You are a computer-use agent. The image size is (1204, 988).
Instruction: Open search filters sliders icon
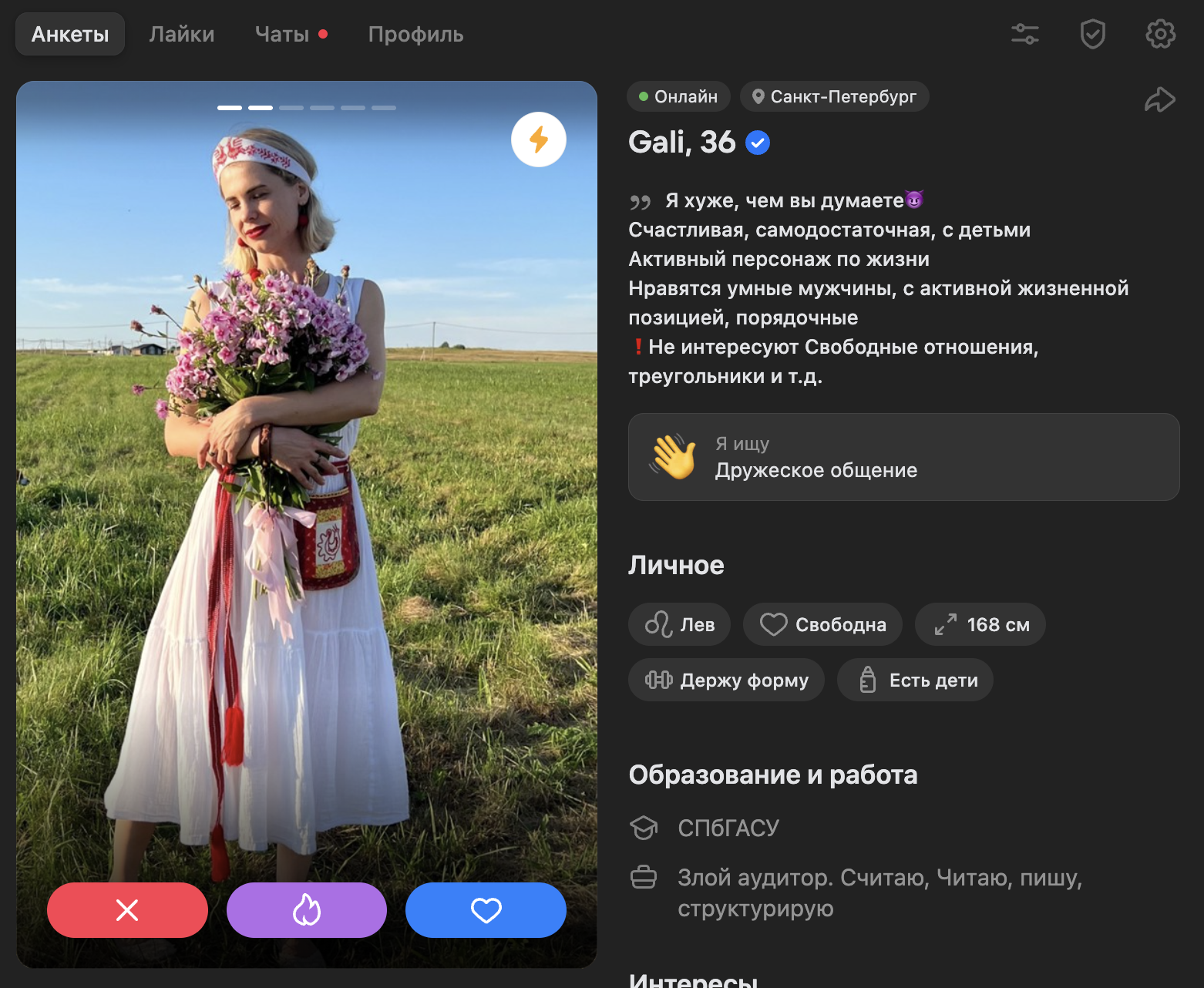pyautogui.click(x=1024, y=35)
